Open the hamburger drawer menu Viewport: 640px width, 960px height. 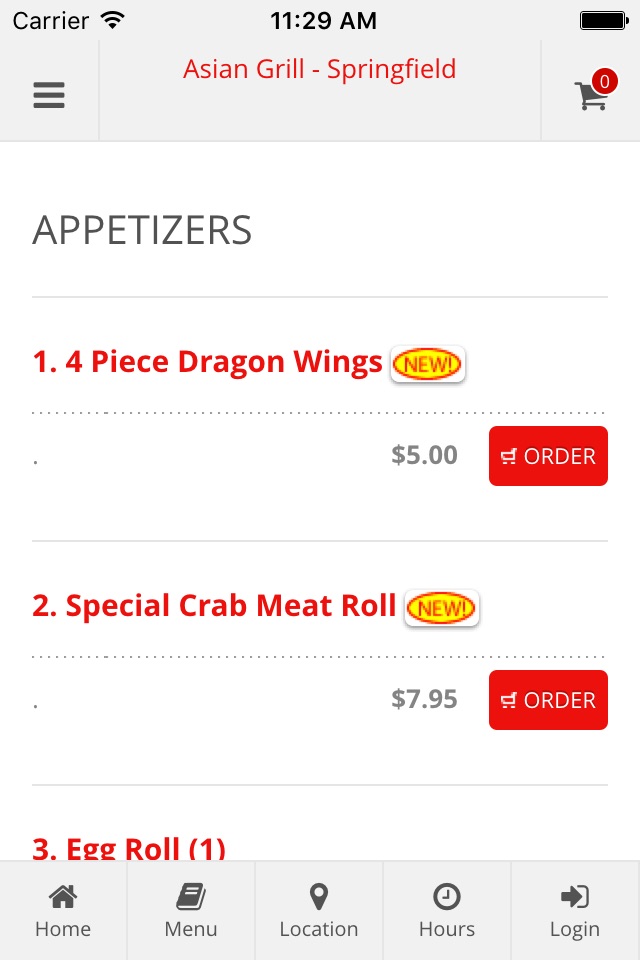click(48, 95)
